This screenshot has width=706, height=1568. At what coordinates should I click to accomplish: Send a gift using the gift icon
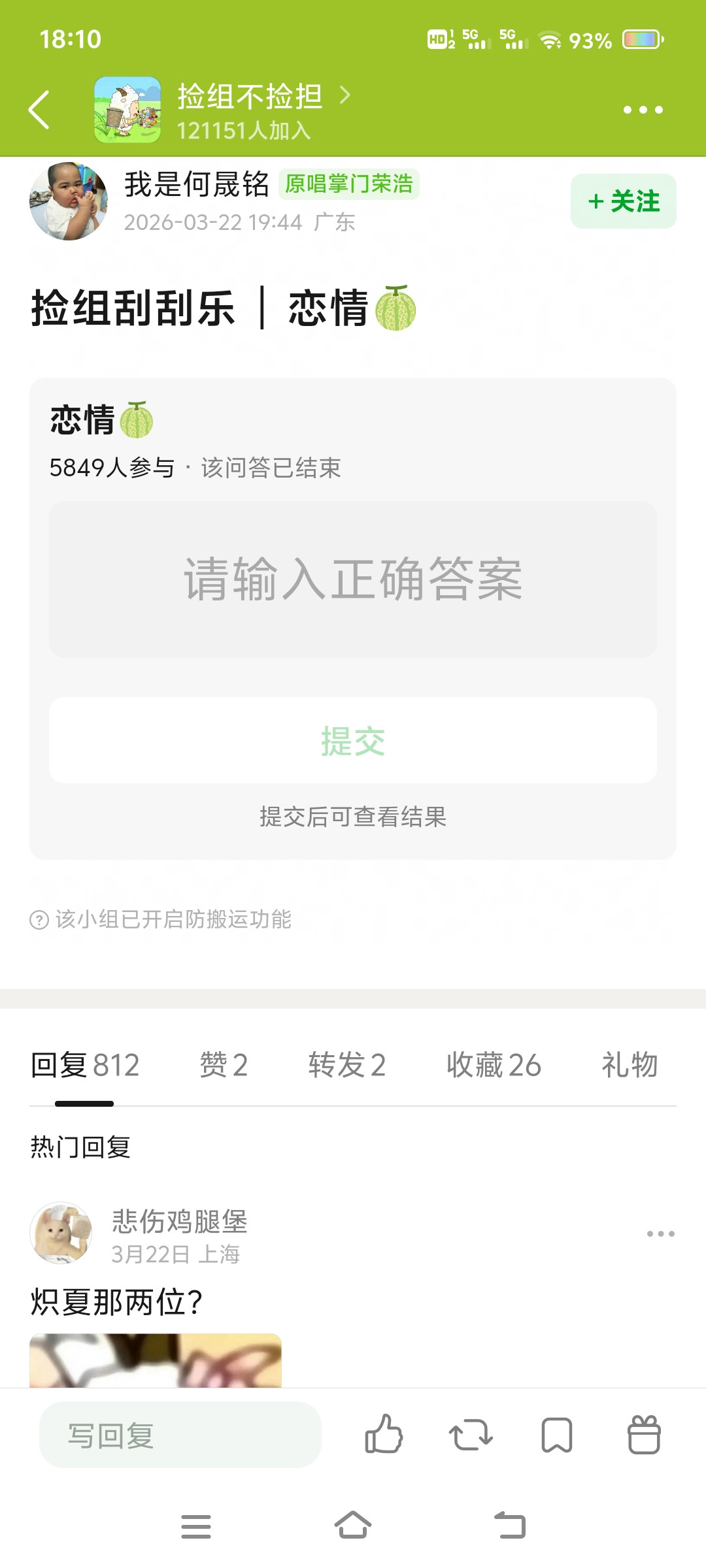tap(644, 1435)
